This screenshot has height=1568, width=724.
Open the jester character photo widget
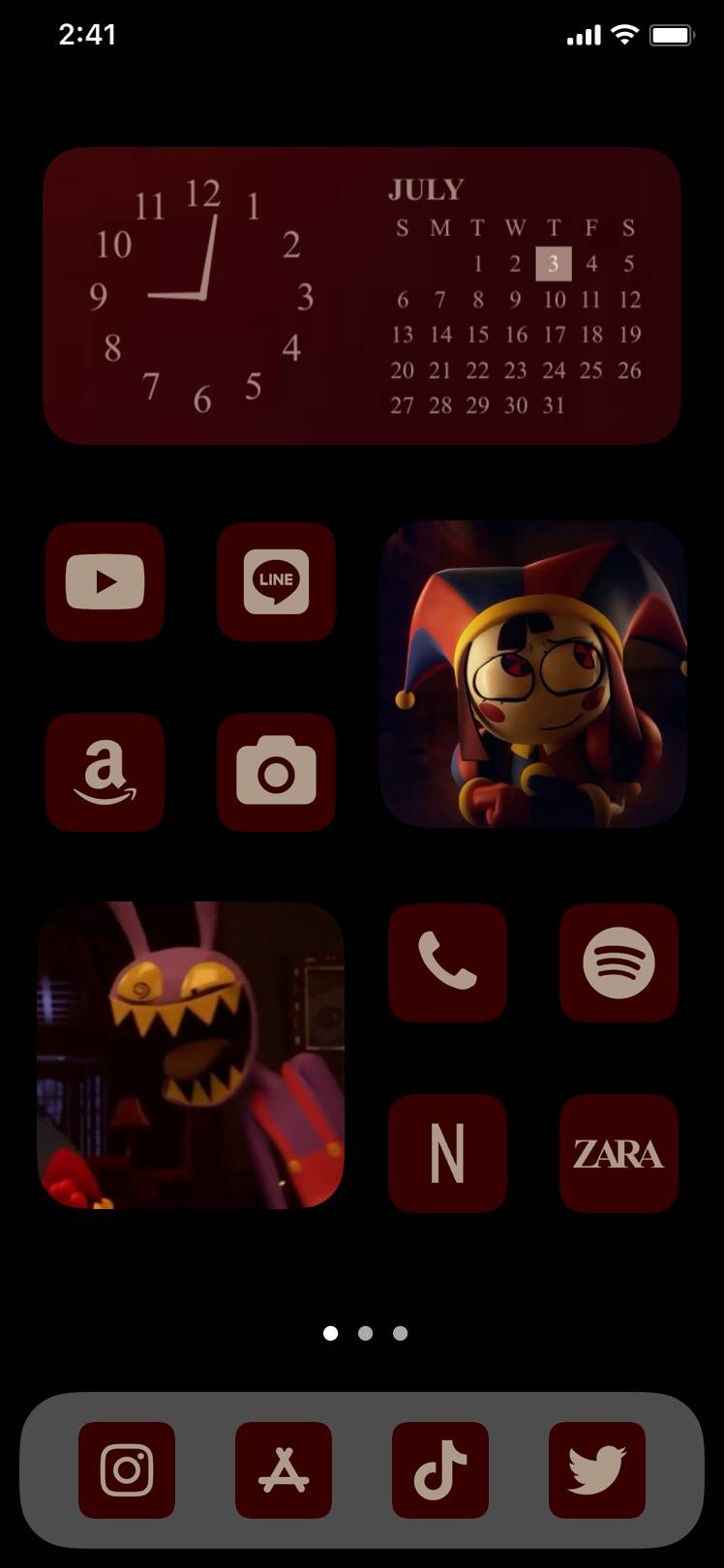click(x=533, y=674)
